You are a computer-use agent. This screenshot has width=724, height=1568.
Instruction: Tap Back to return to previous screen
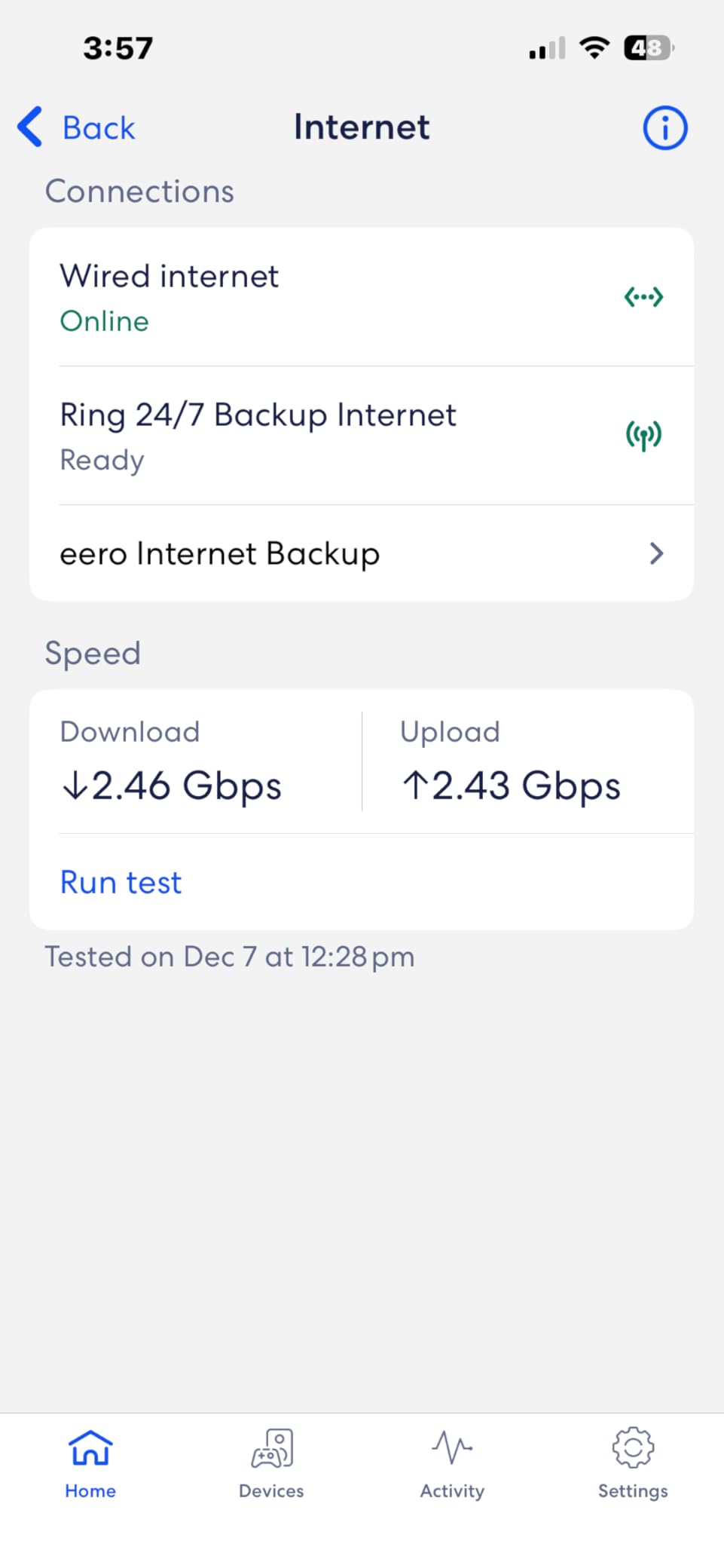pos(98,127)
